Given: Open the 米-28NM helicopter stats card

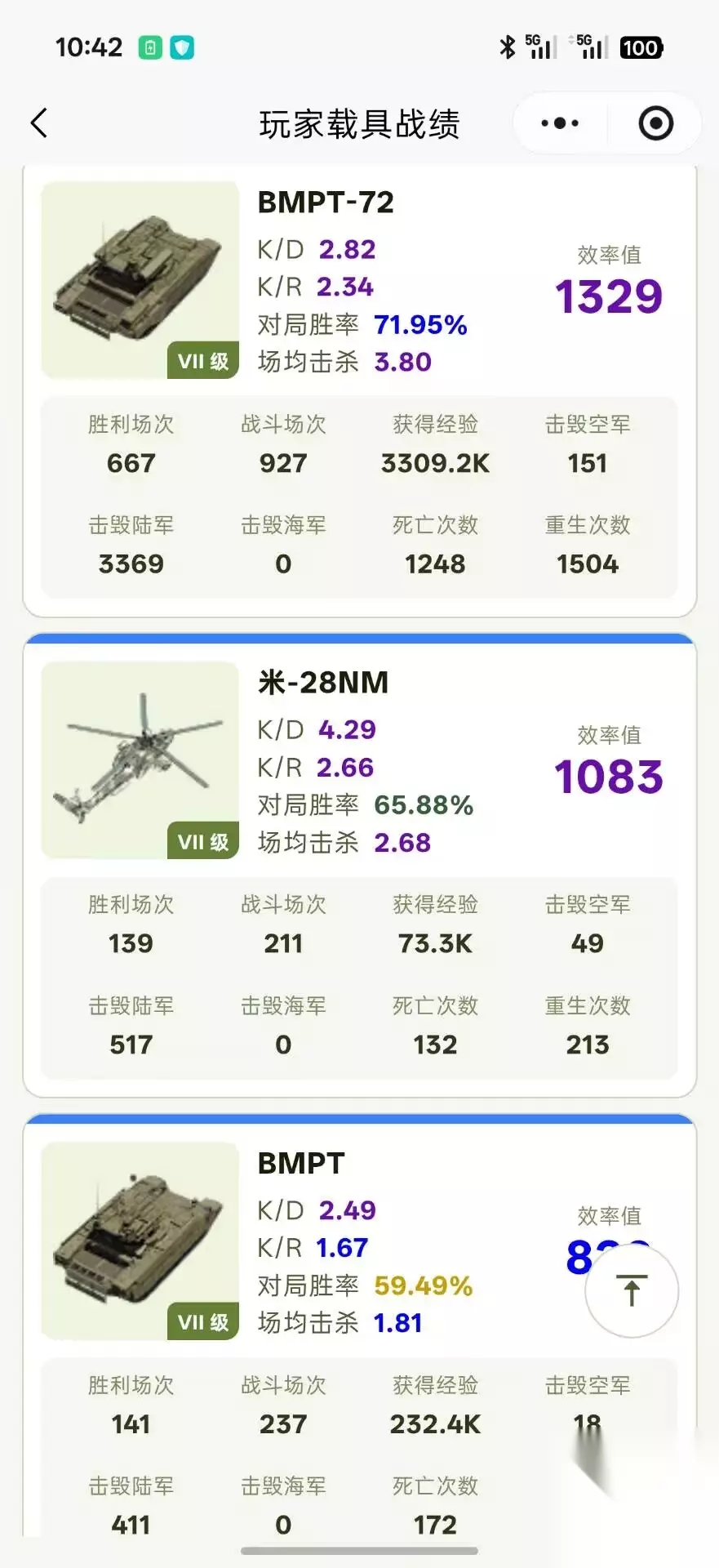Looking at the screenshot, I should 360,866.
